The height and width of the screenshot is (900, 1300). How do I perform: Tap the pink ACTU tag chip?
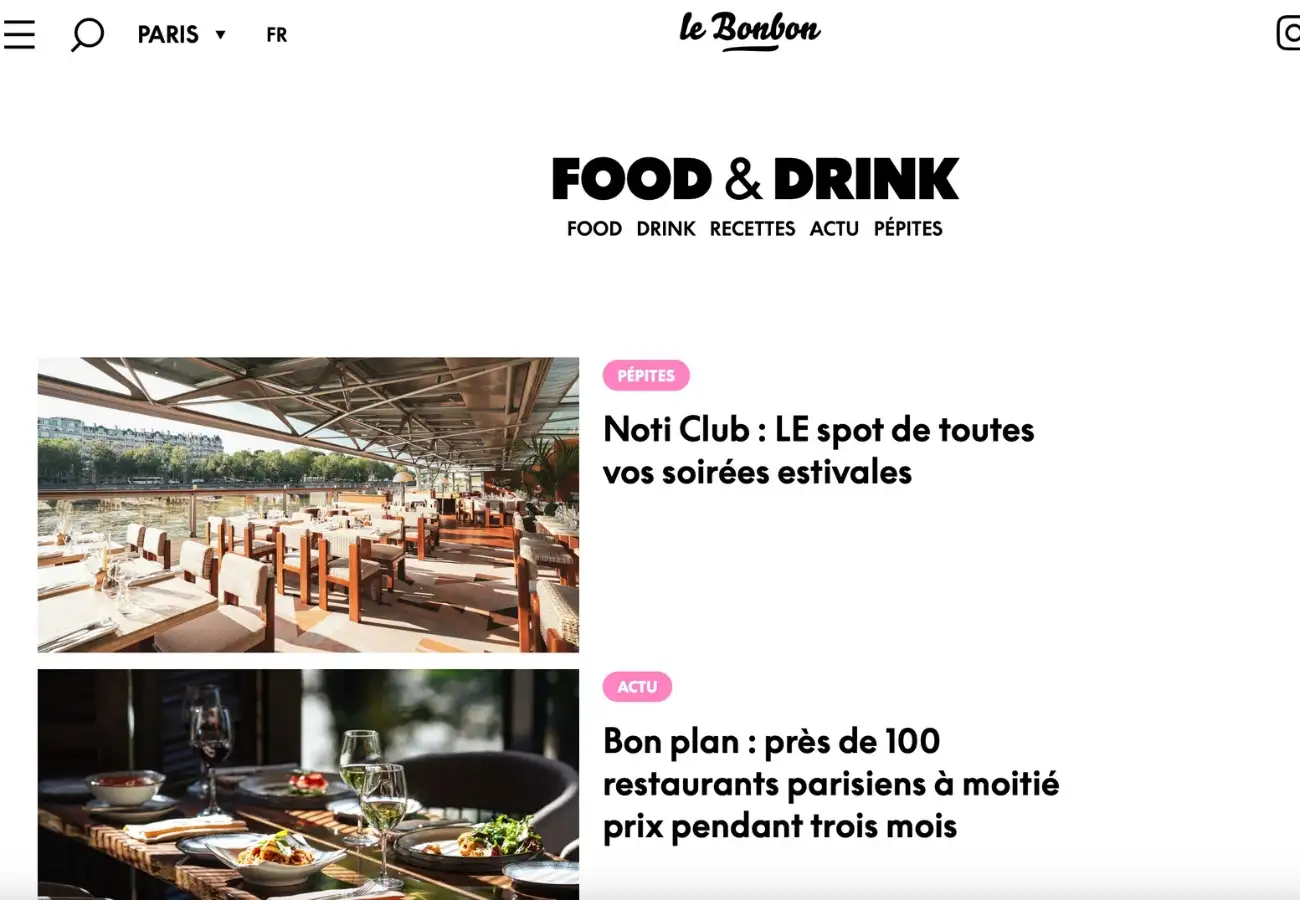point(637,687)
